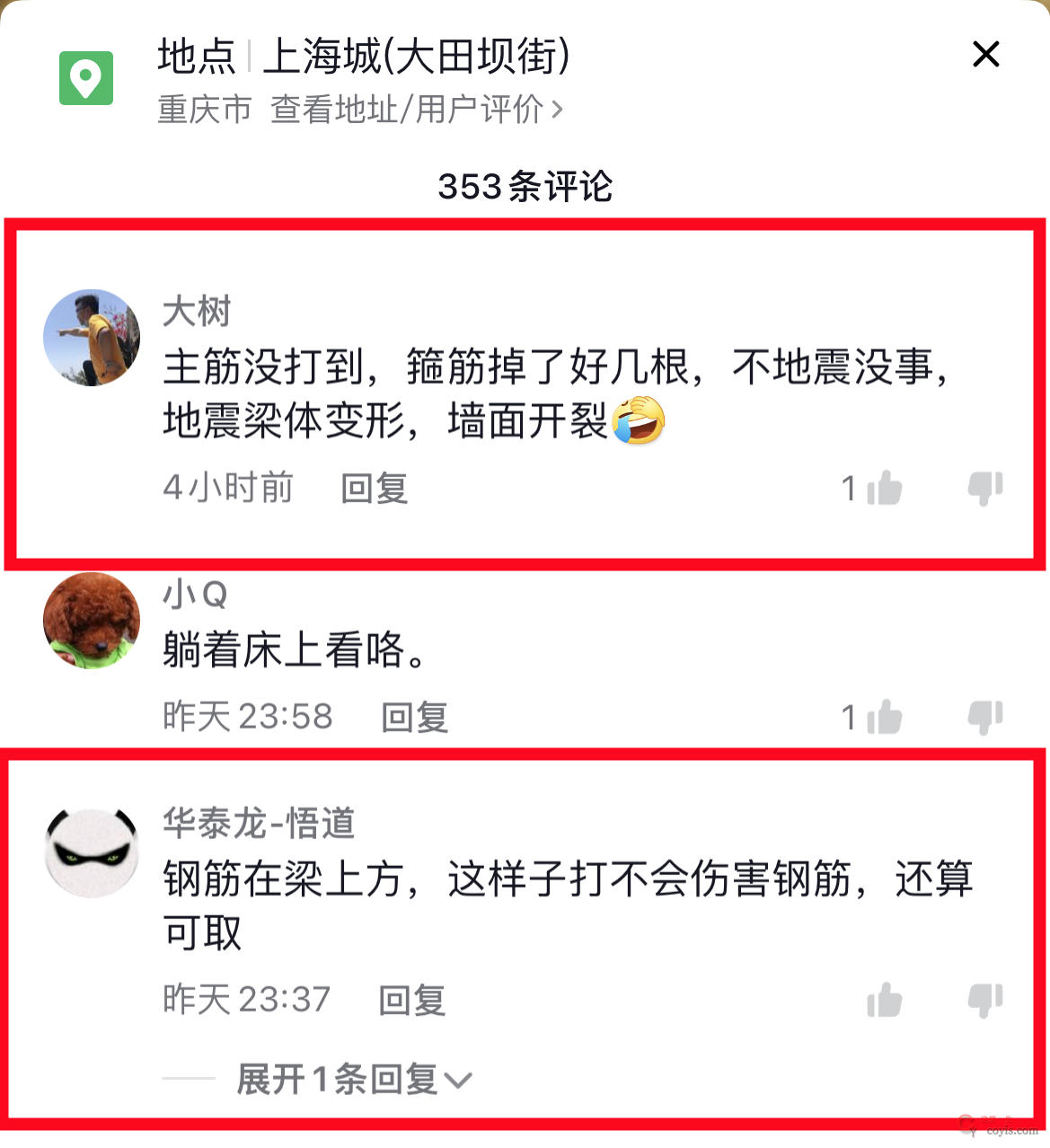Reply to 大树's comment

pyautogui.click(x=375, y=489)
